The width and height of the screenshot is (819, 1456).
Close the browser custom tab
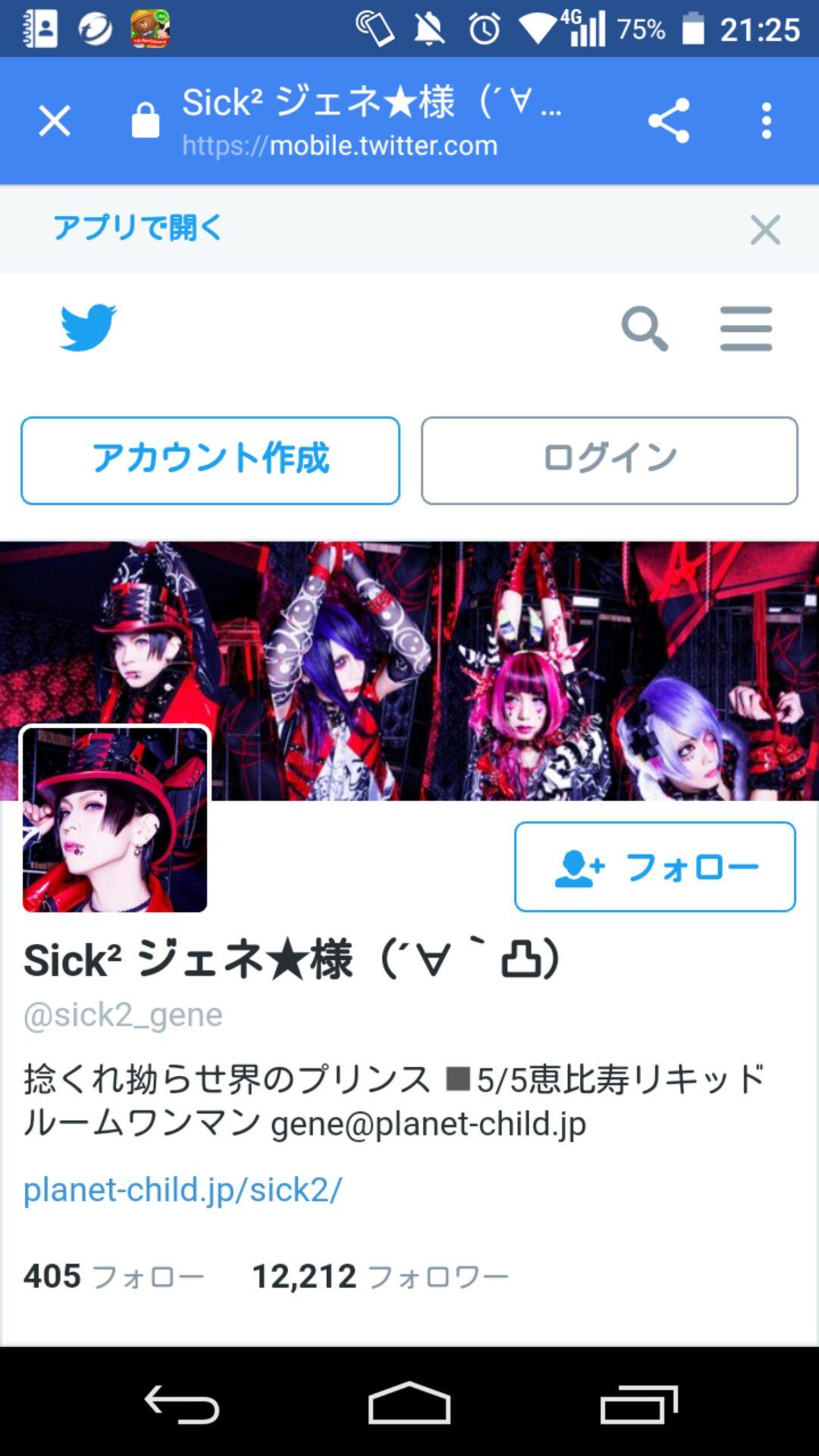tap(55, 121)
